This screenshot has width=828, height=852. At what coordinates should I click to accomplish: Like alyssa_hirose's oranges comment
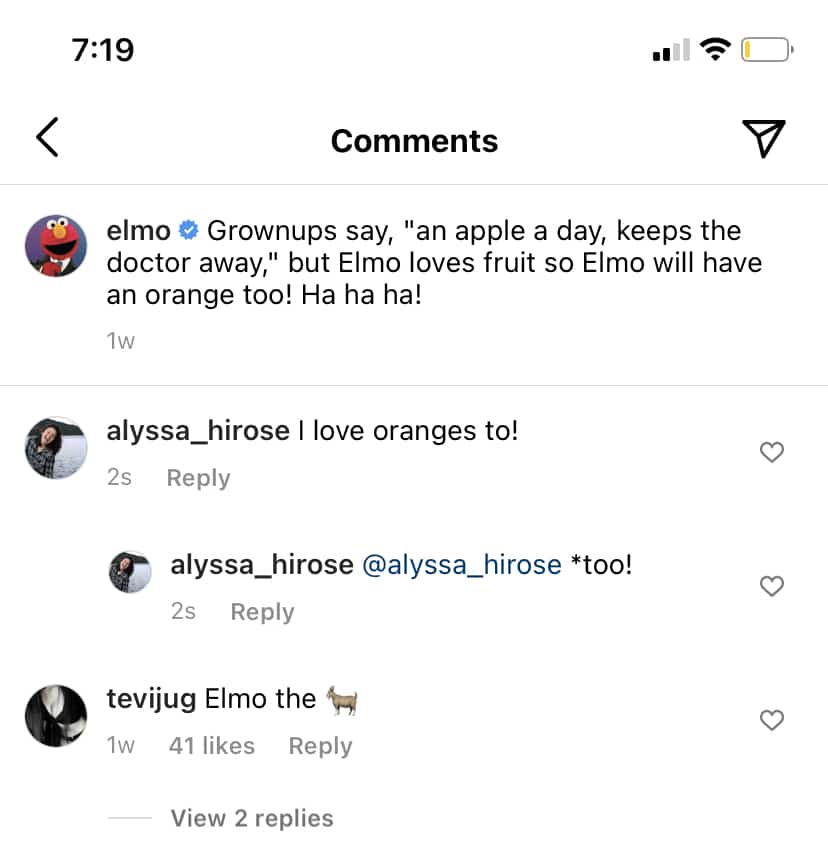(x=772, y=452)
